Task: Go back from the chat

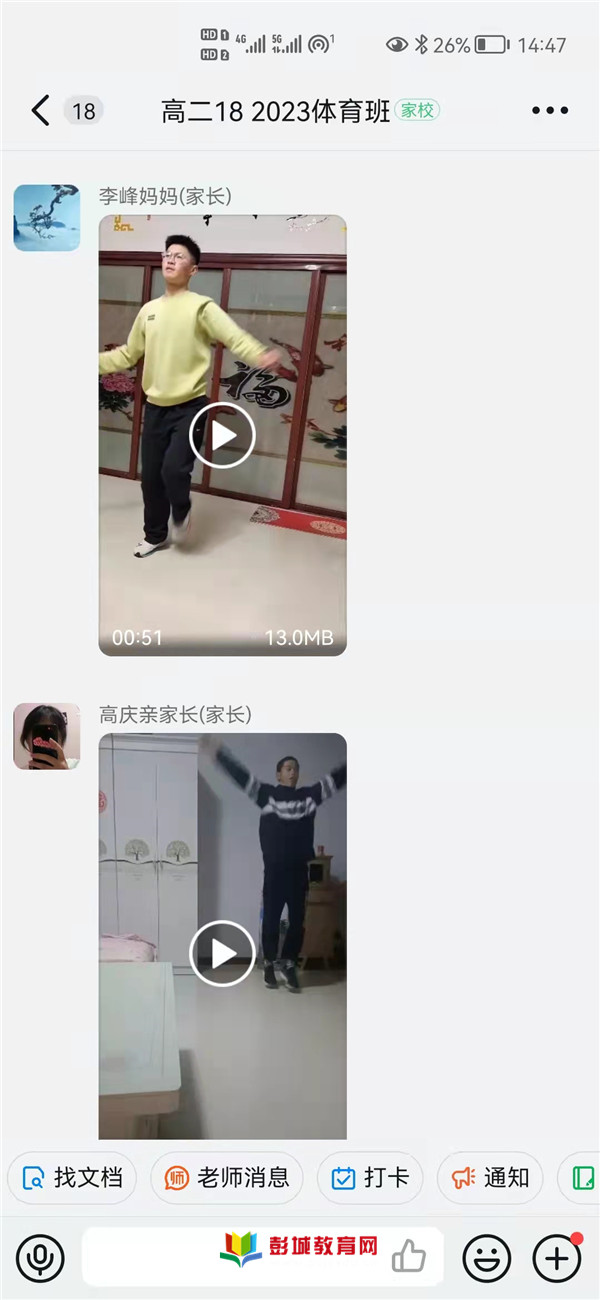Action: click(x=40, y=110)
